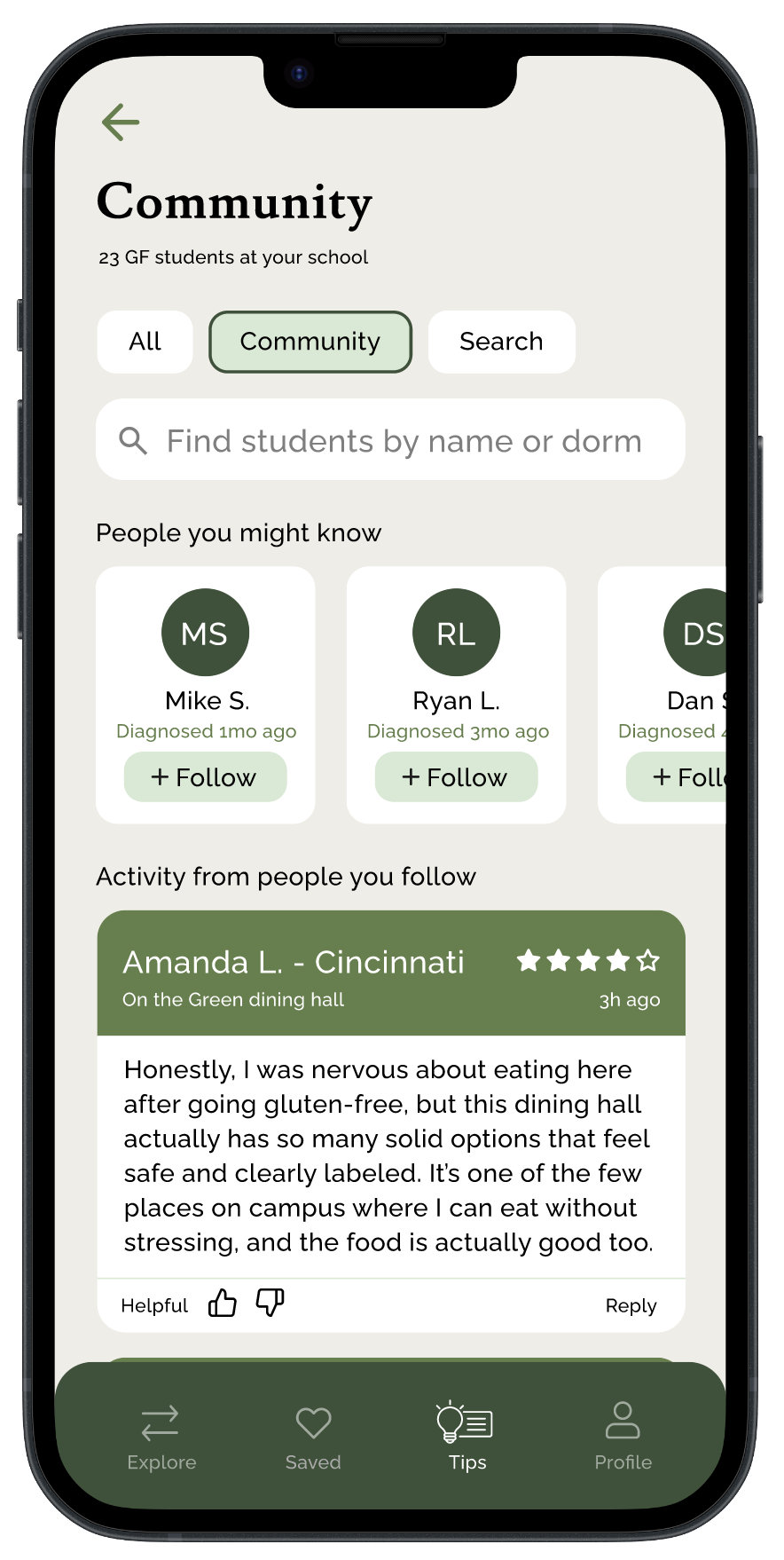Mark Amanda's review helpful with thumbs up

pyautogui.click(x=223, y=1304)
